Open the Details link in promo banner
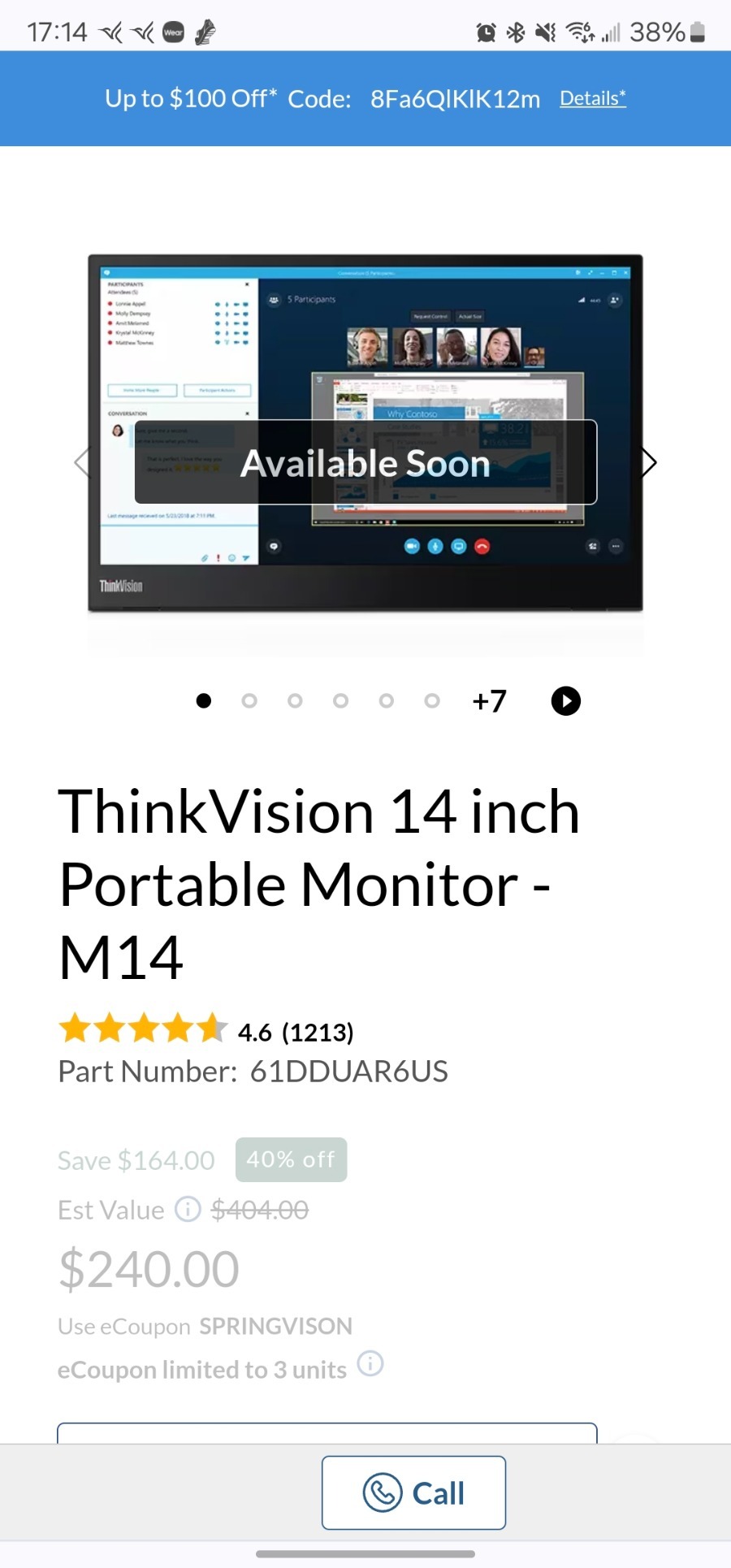Image resolution: width=731 pixels, height=1568 pixels. pos(593,98)
